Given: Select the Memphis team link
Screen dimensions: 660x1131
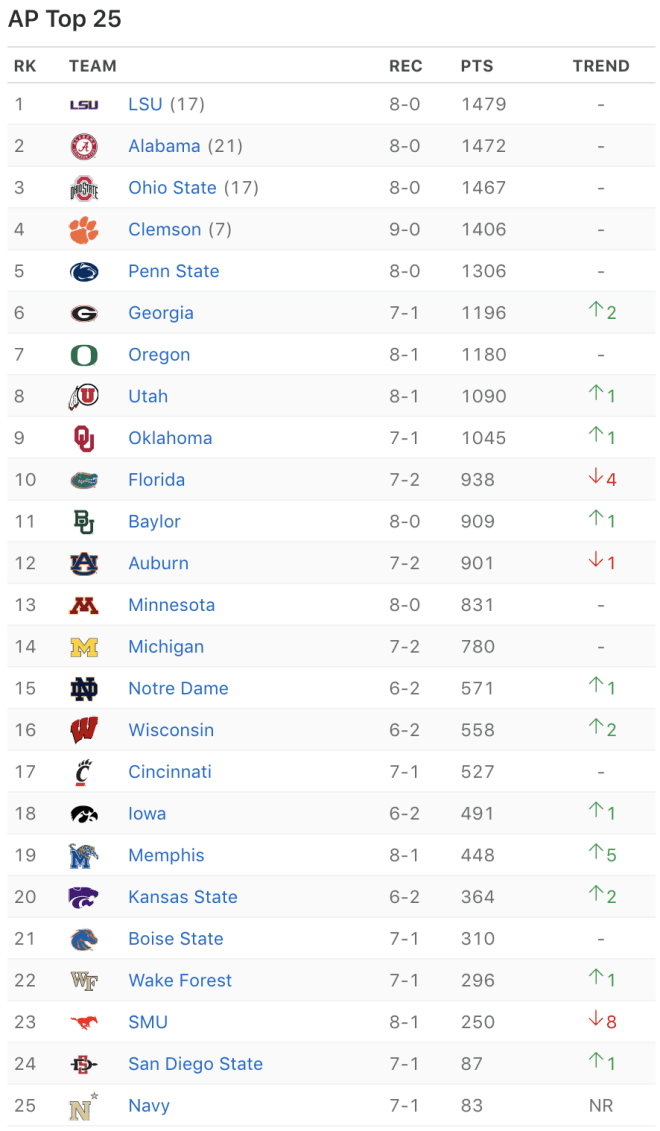Looking at the screenshot, I should [167, 856].
